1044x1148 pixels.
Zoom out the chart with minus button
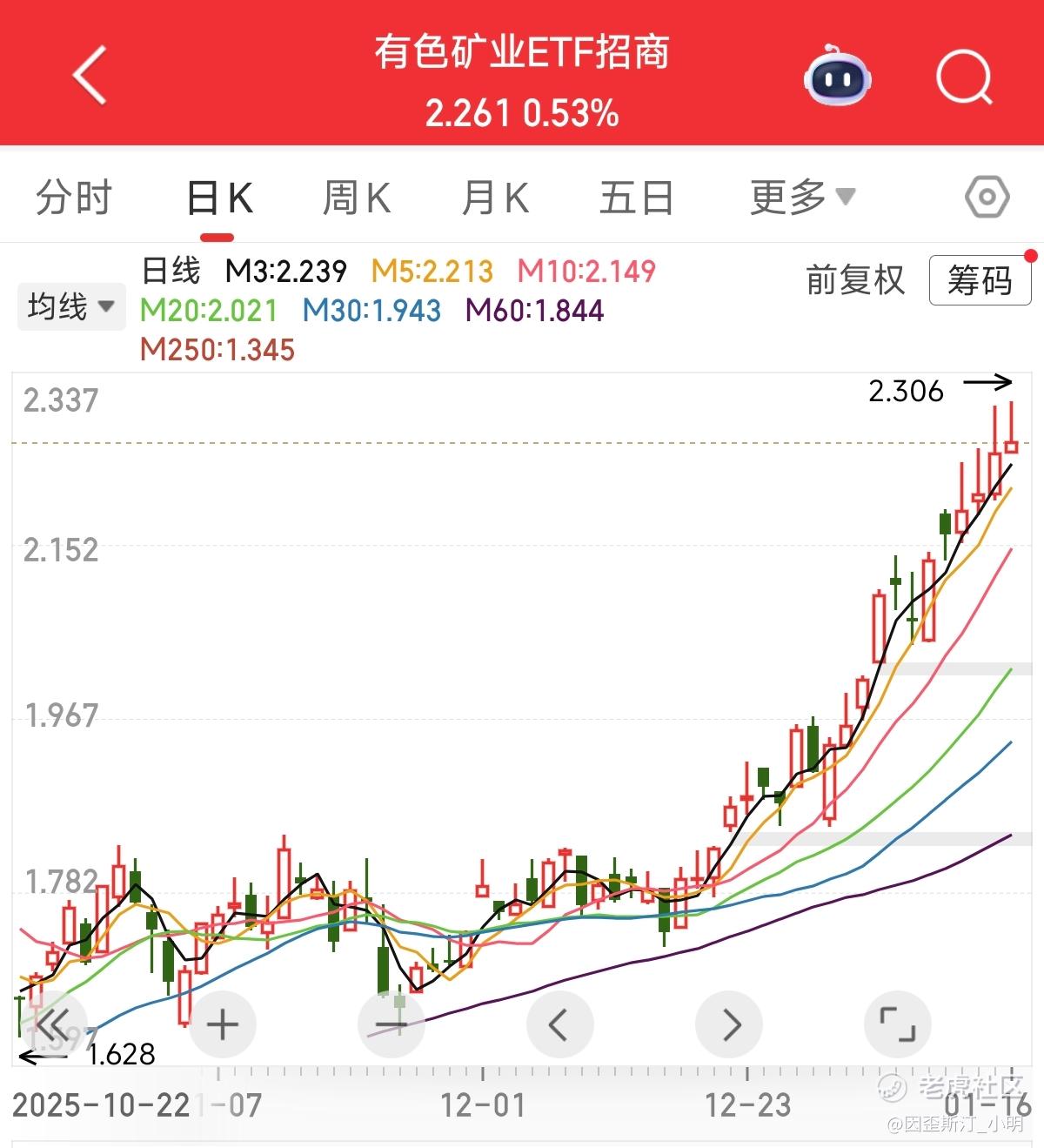click(x=391, y=1024)
